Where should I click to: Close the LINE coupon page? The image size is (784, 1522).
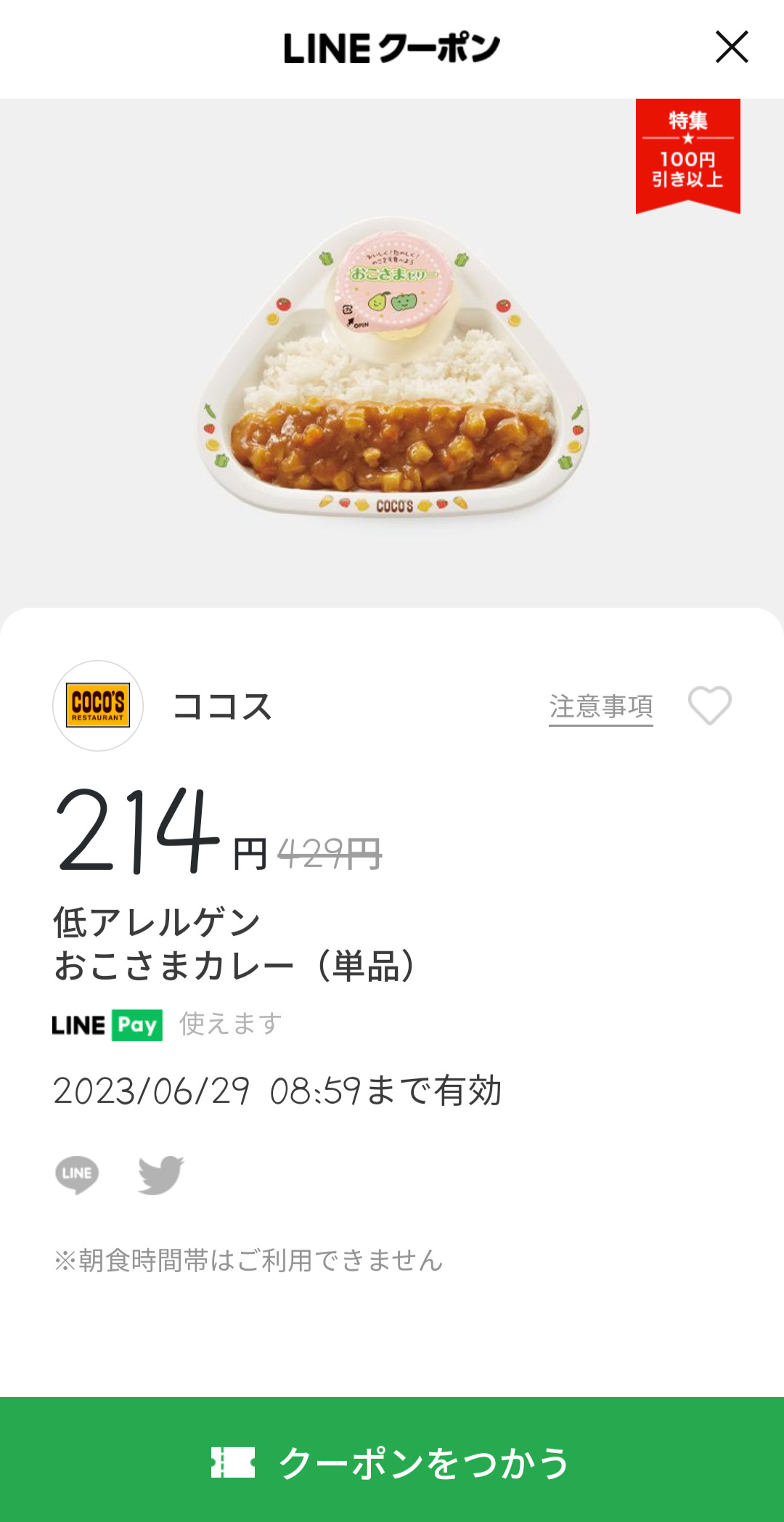(x=731, y=47)
